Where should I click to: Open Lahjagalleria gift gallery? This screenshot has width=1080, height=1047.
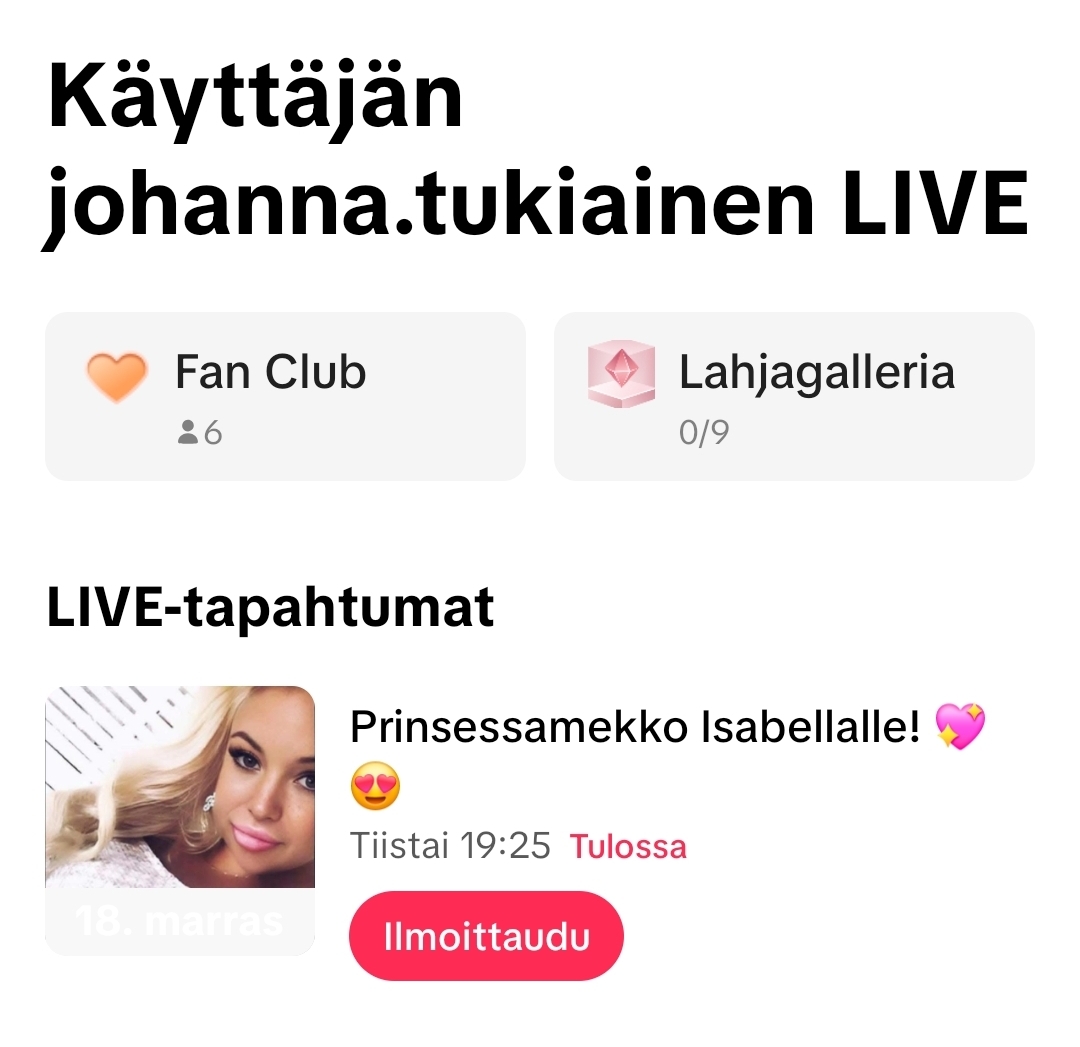click(x=794, y=396)
